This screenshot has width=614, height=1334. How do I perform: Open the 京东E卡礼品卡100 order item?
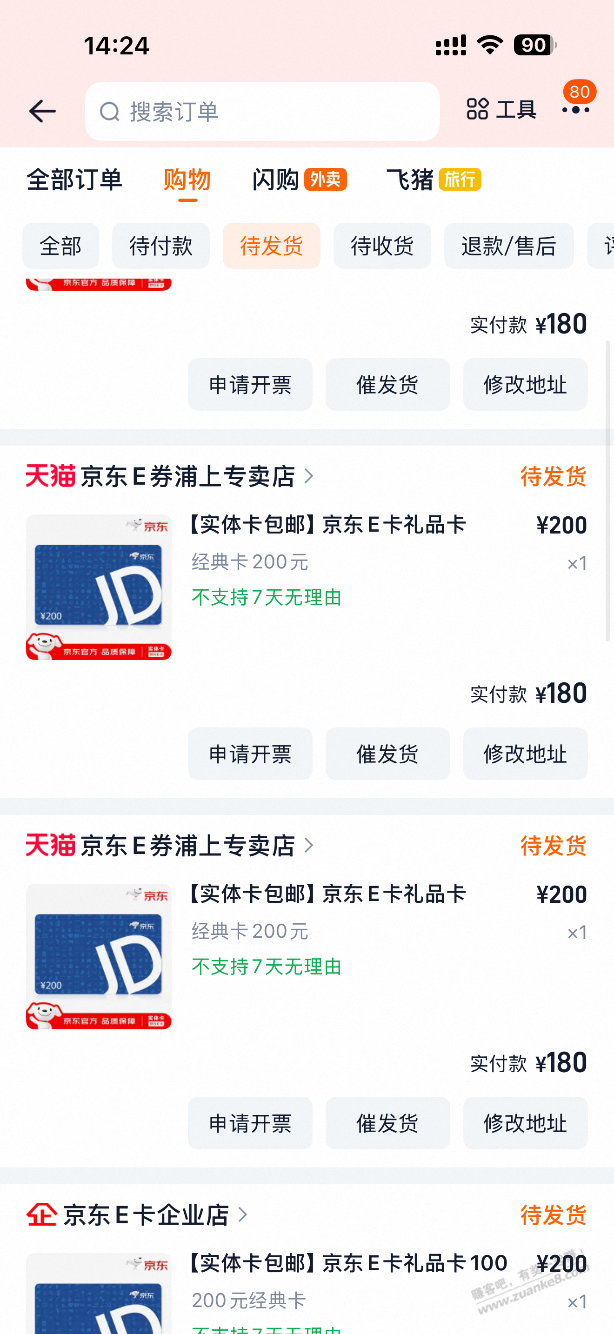(348, 1263)
